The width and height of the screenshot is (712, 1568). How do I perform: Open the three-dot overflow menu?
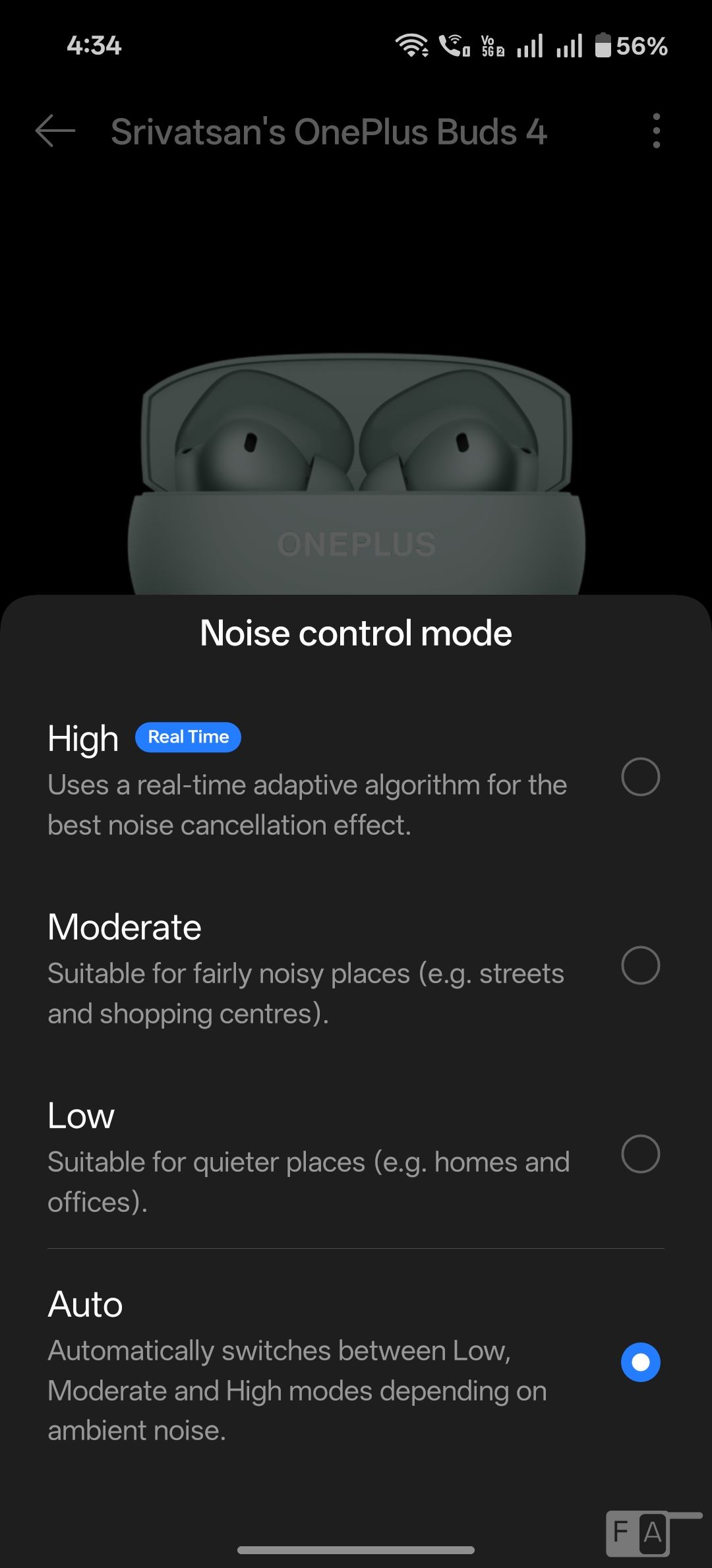pos(656,131)
